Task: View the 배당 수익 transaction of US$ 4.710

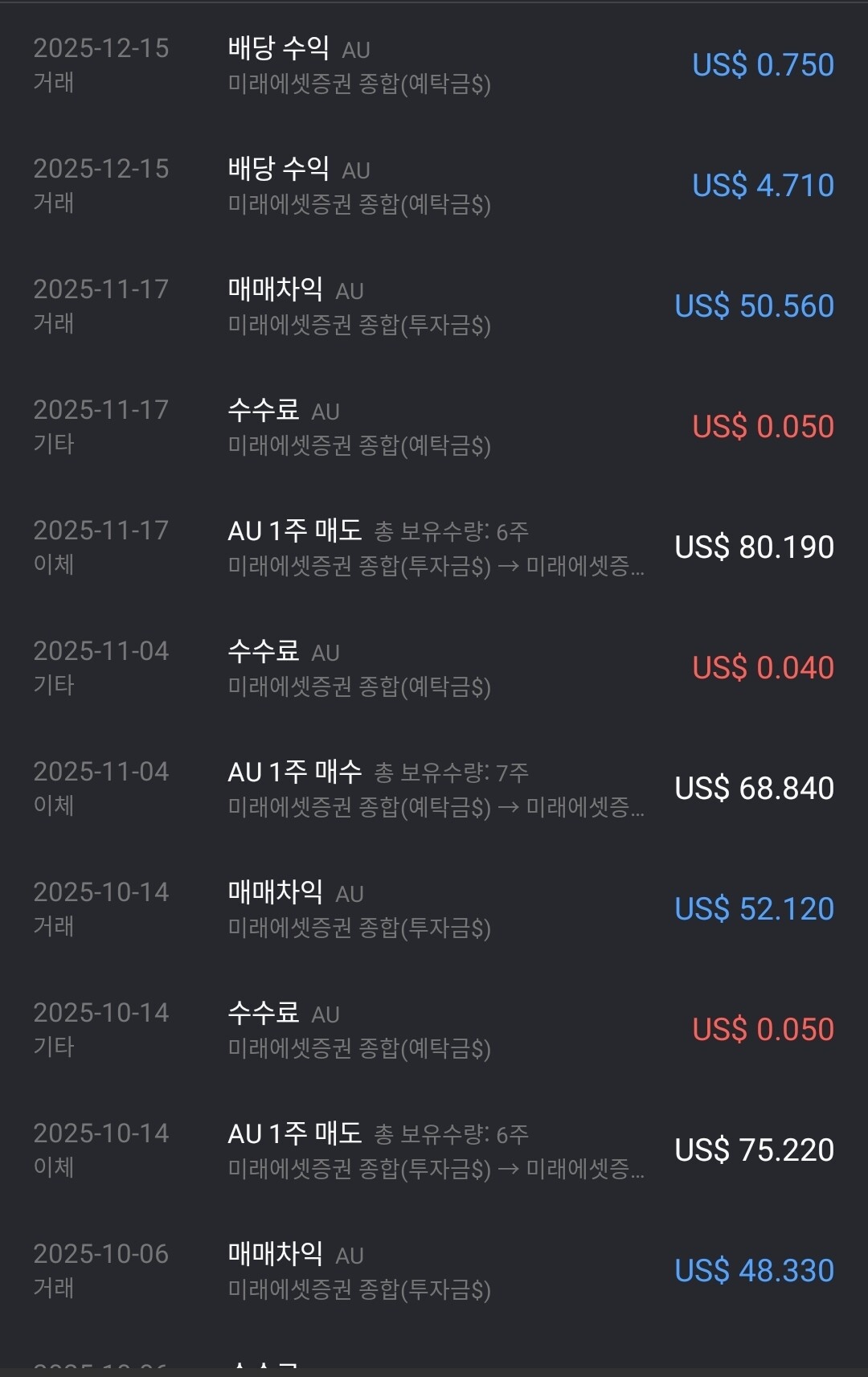Action: pos(434,186)
